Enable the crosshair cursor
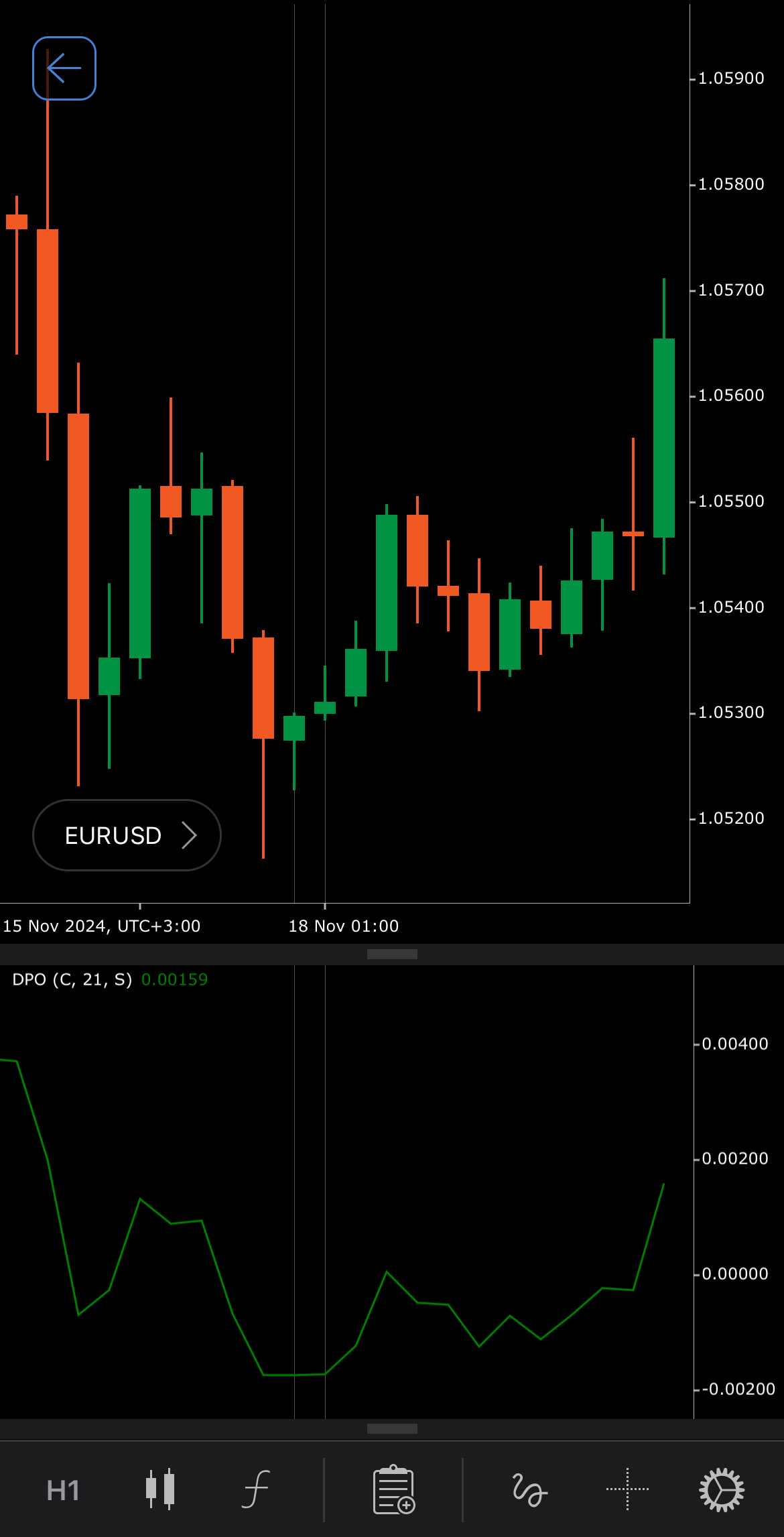Screen dimensions: 784x1537 coord(627,1489)
